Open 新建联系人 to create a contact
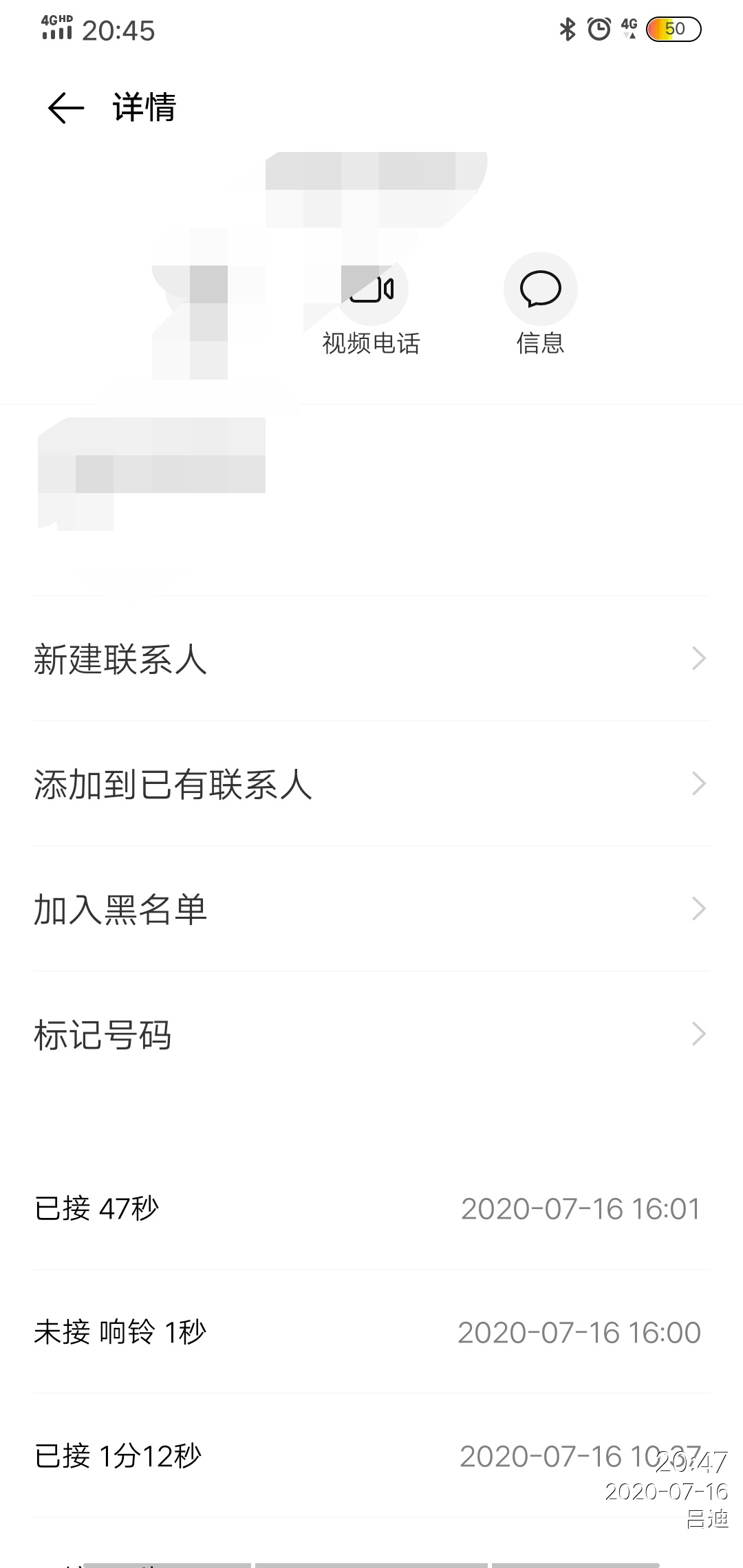The height and width of the screenshot is (1568, 743). (x=371, y=659)
